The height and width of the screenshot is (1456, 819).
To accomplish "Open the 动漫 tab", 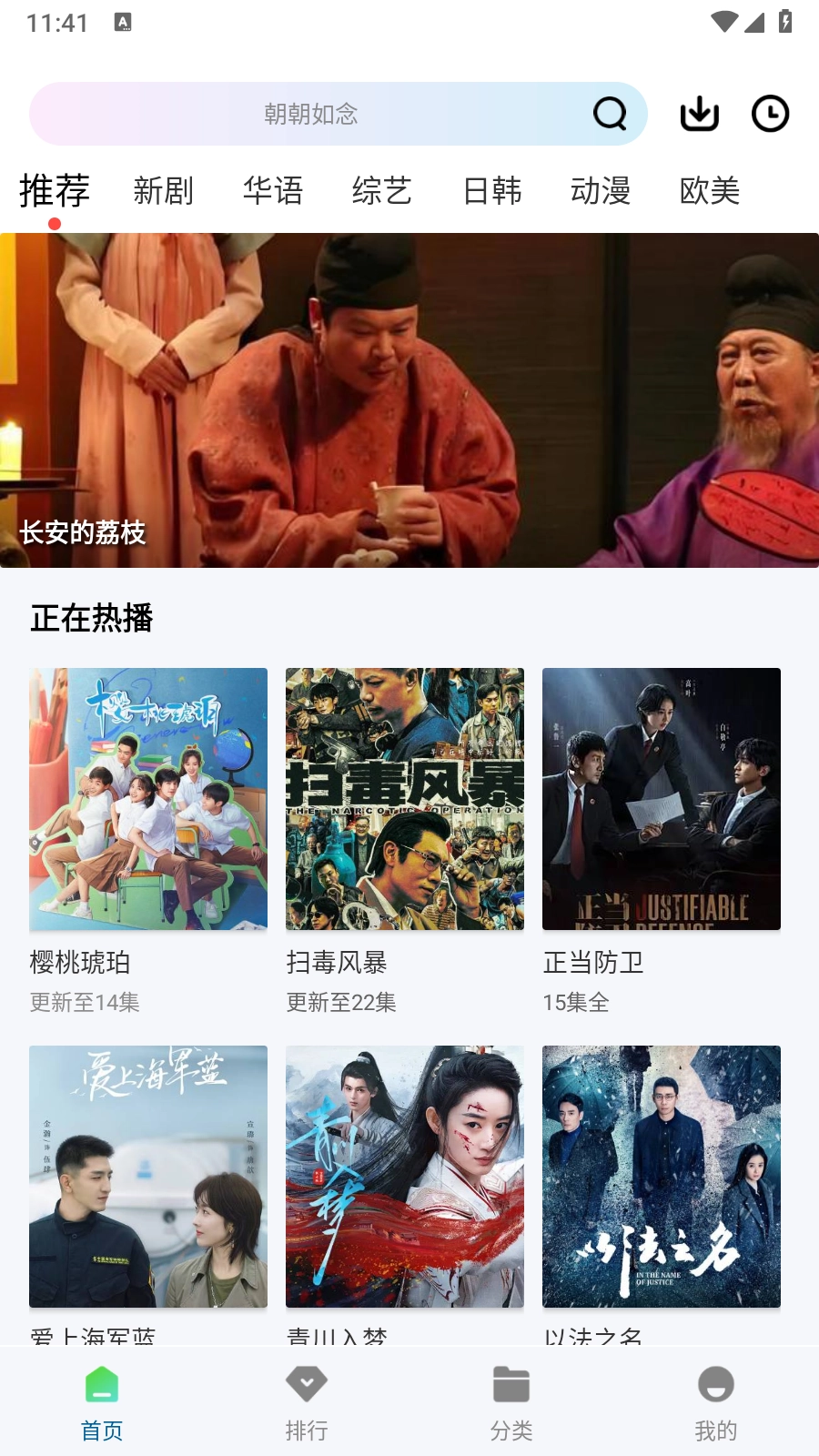I will pos(601,191).
